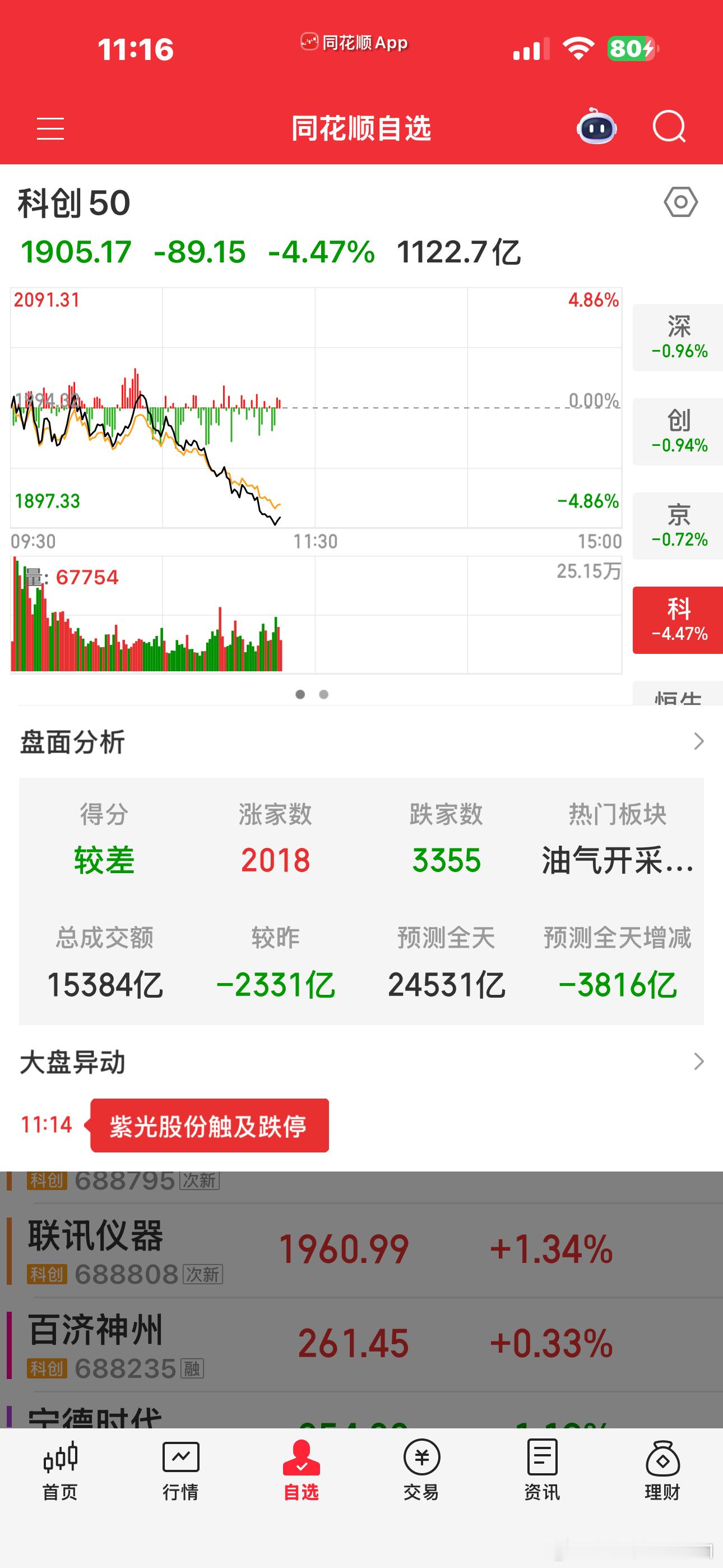
Task: Open the 联讯仪器 stock row
Action: click(x=361, y=1249)
